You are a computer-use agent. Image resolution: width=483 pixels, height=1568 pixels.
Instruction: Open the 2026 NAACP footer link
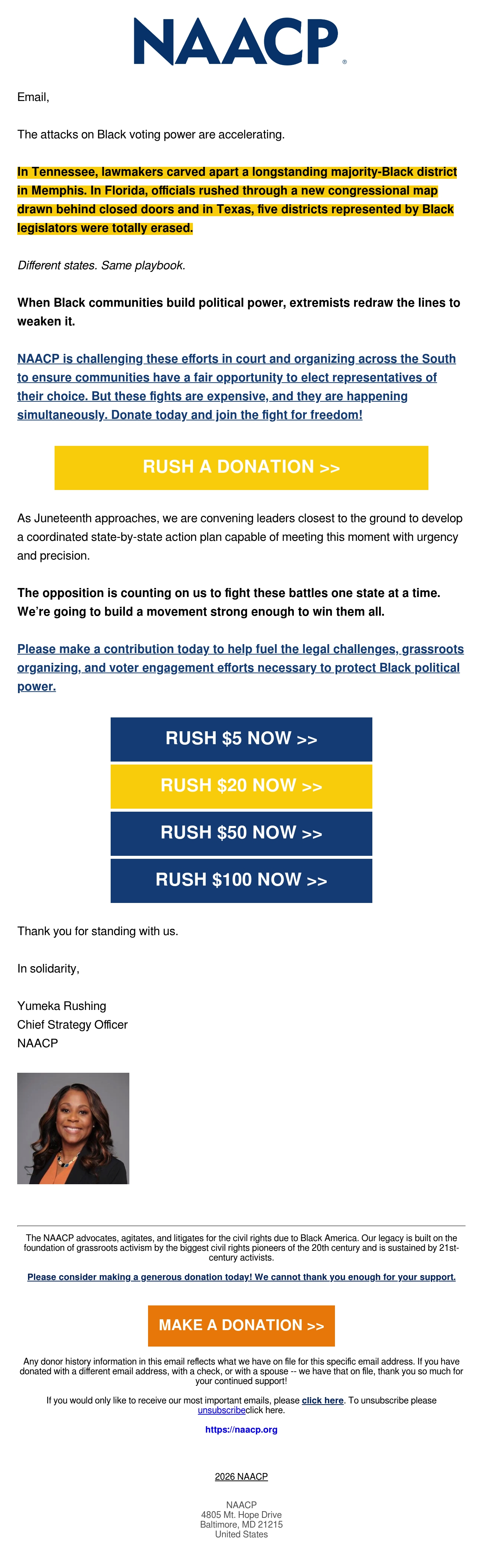click(241, 1476)
